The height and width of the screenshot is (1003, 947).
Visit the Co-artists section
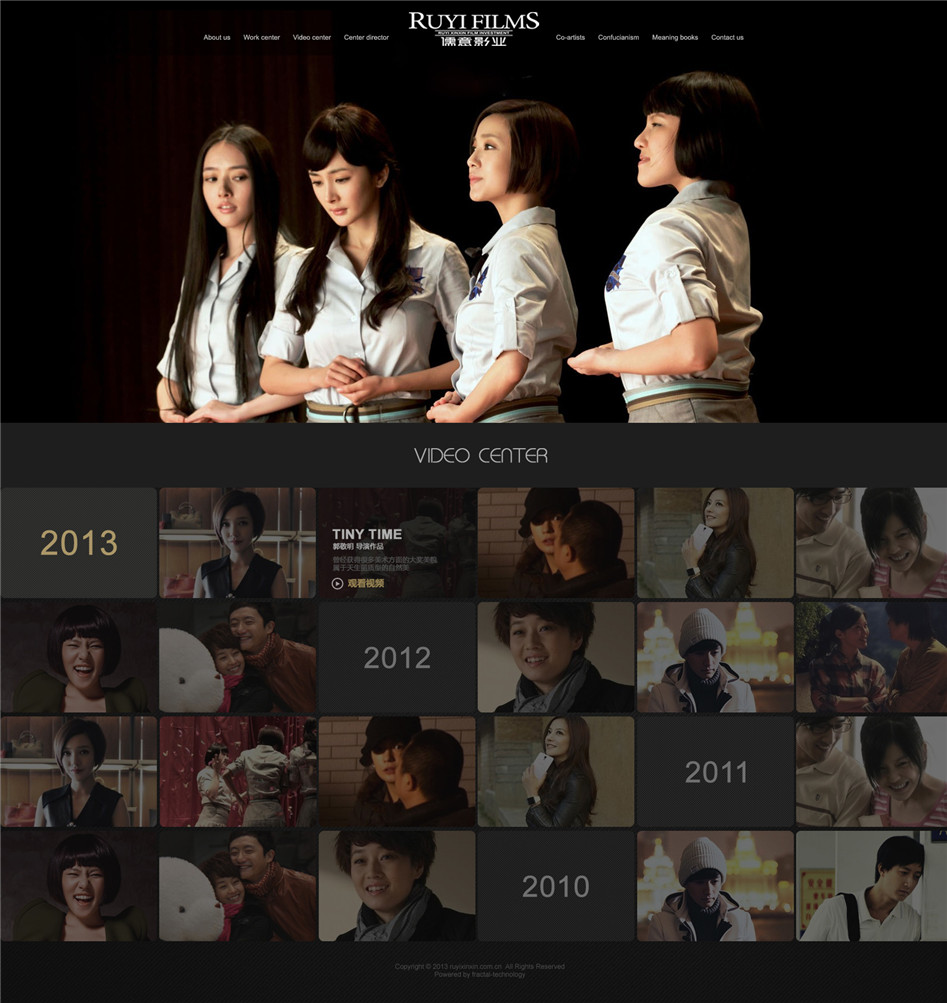pos(570,38)
